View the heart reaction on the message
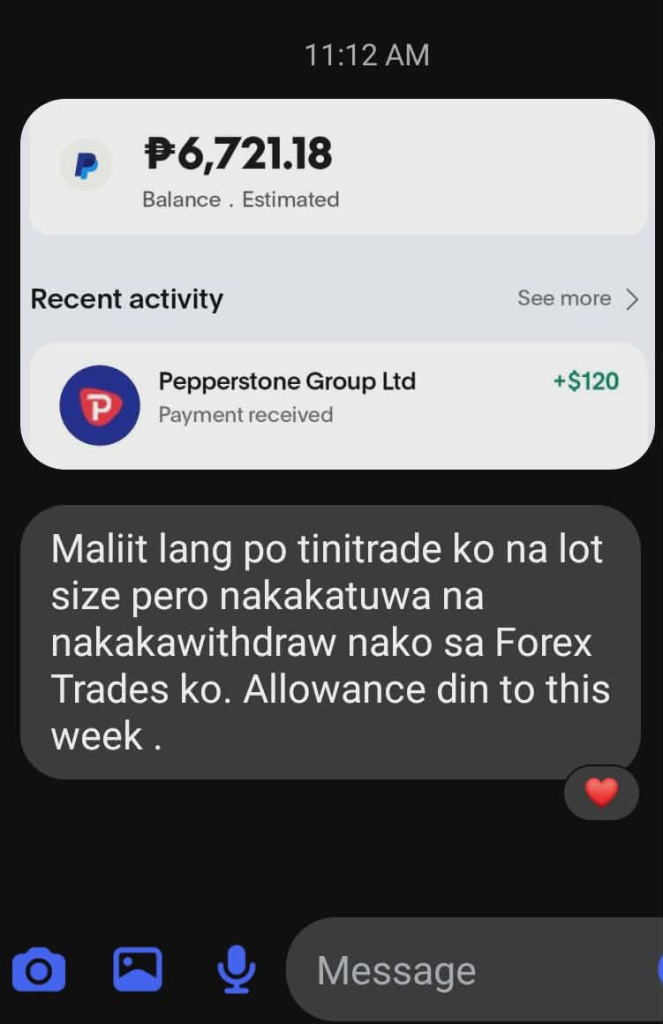 pyautogui.click(x=601, y=793)
